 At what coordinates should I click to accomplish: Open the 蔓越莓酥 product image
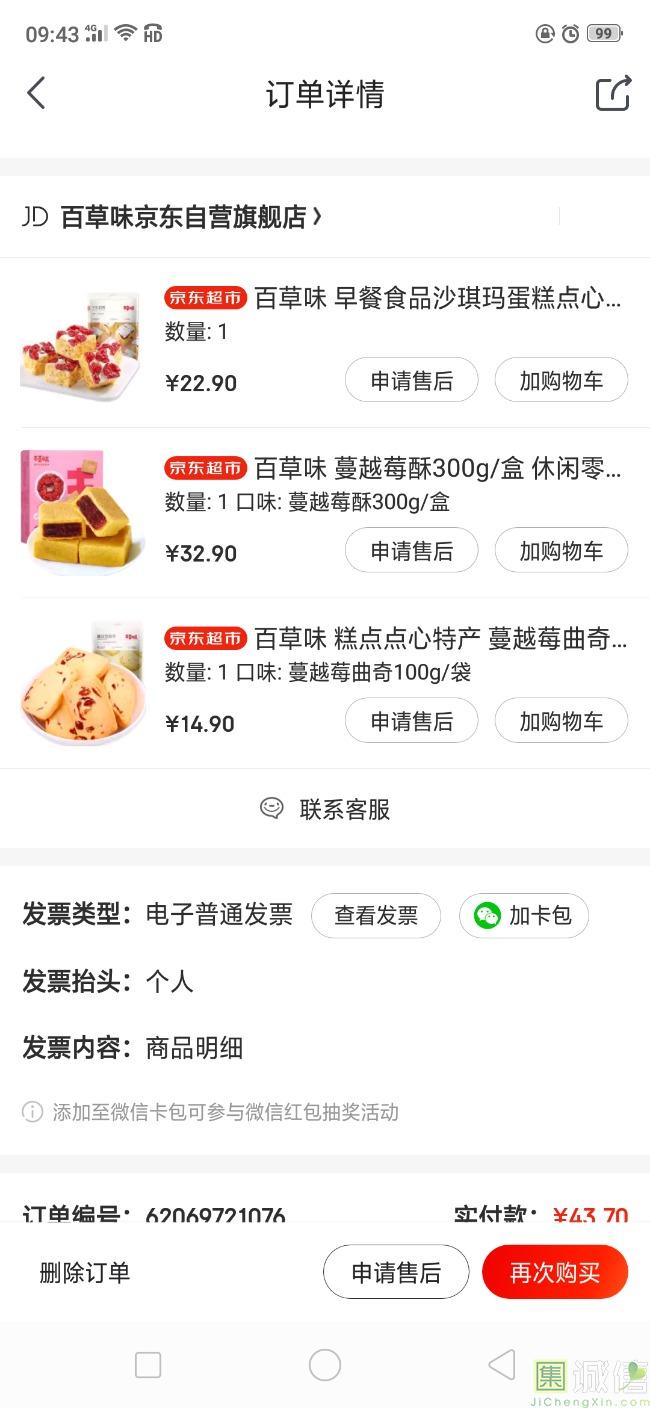82,512
